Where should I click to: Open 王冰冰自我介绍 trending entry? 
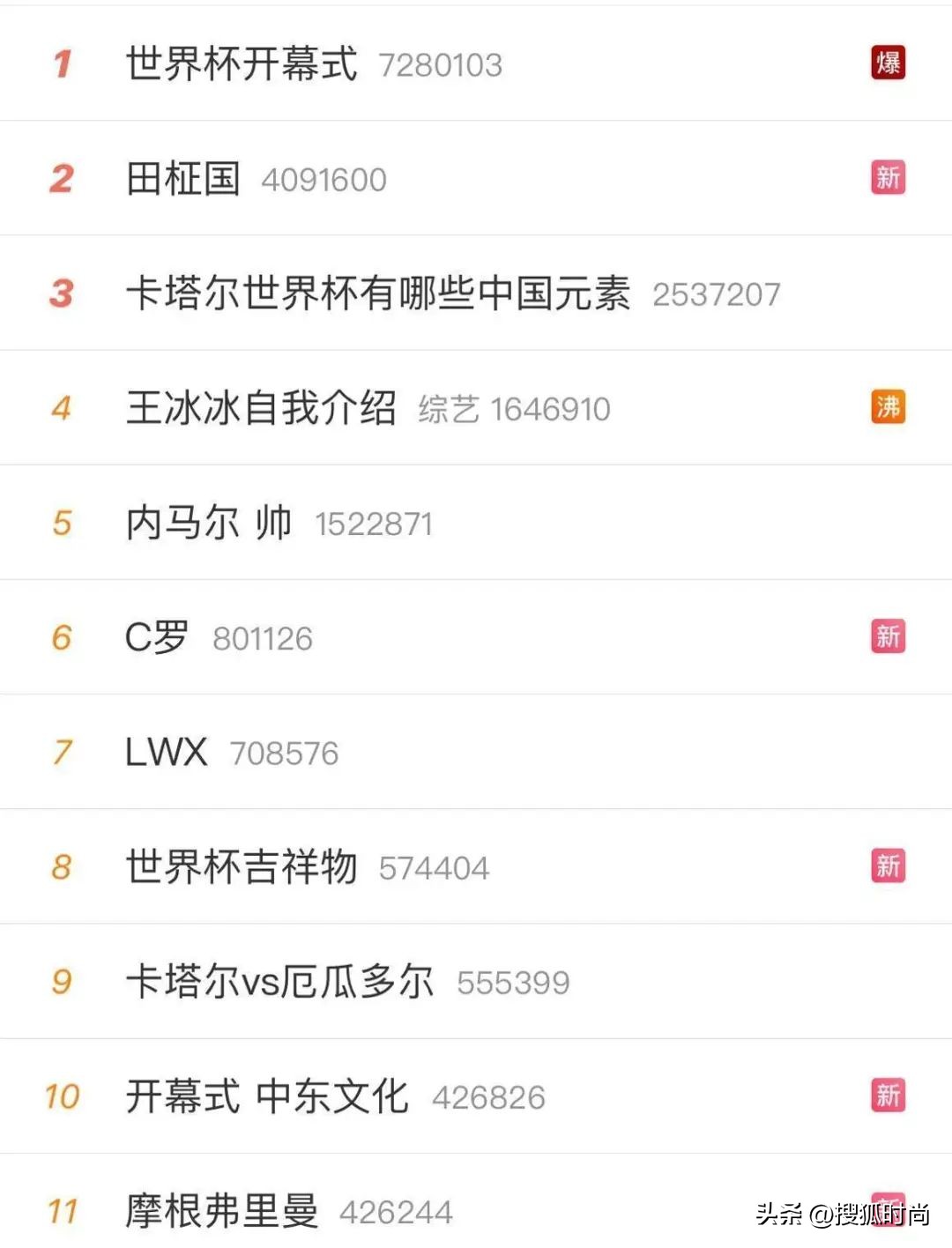tap(261, 408)
